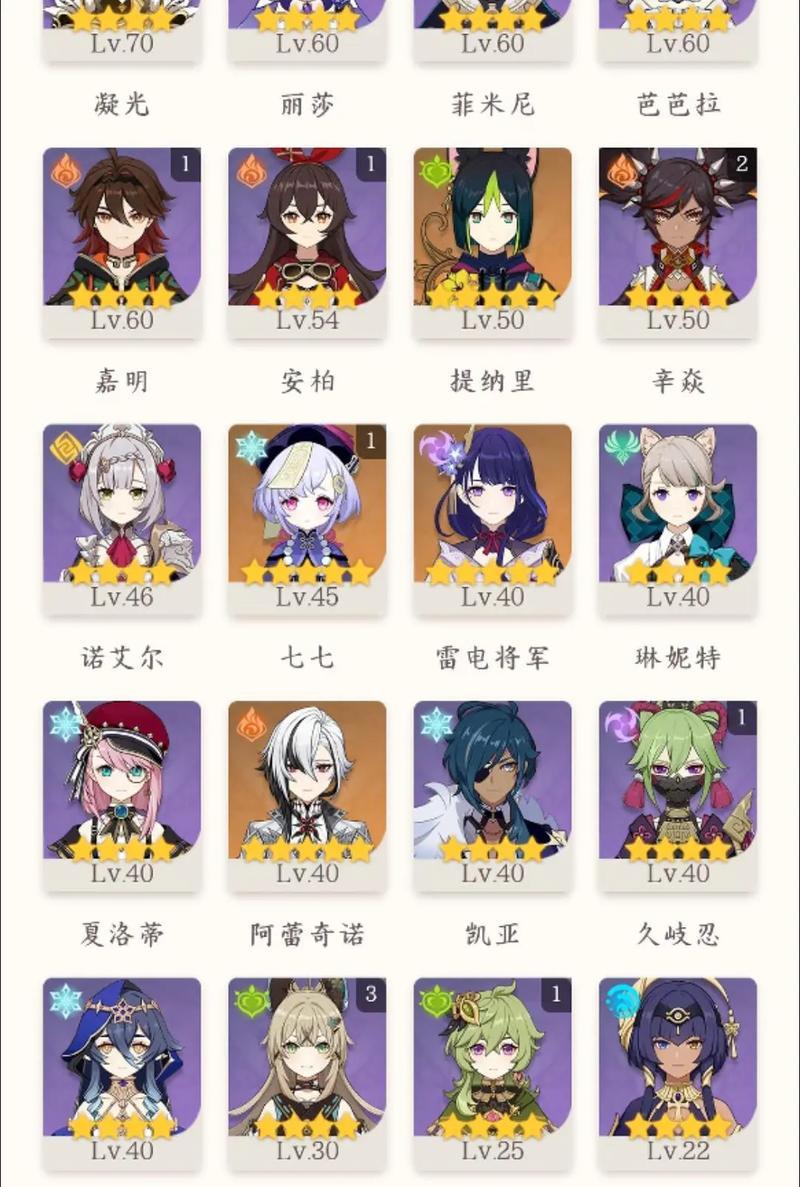The width and height of the screenshot is (800, 1187).
Task: Open the Lv.70 凝光 card
Action: point(122,30)
